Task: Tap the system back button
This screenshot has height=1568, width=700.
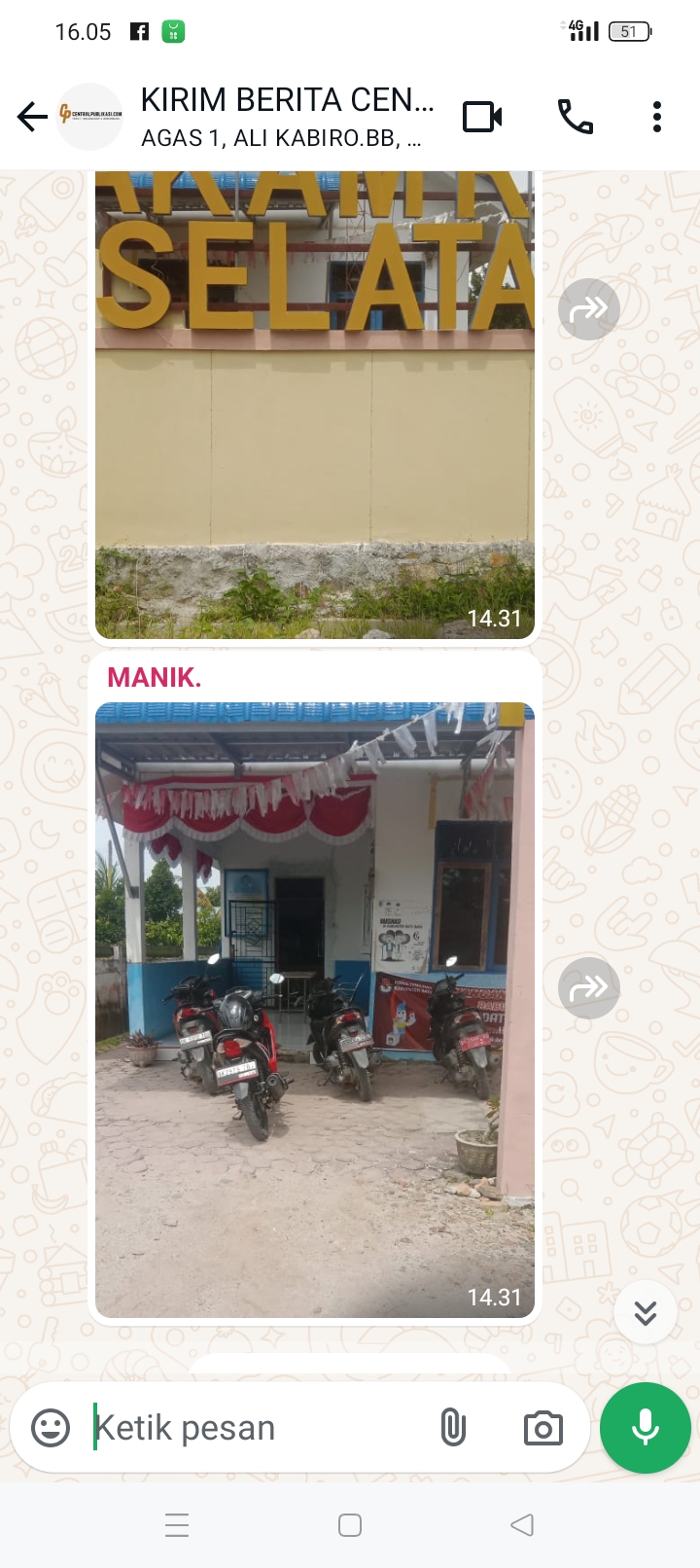Action: [522, 1524]
